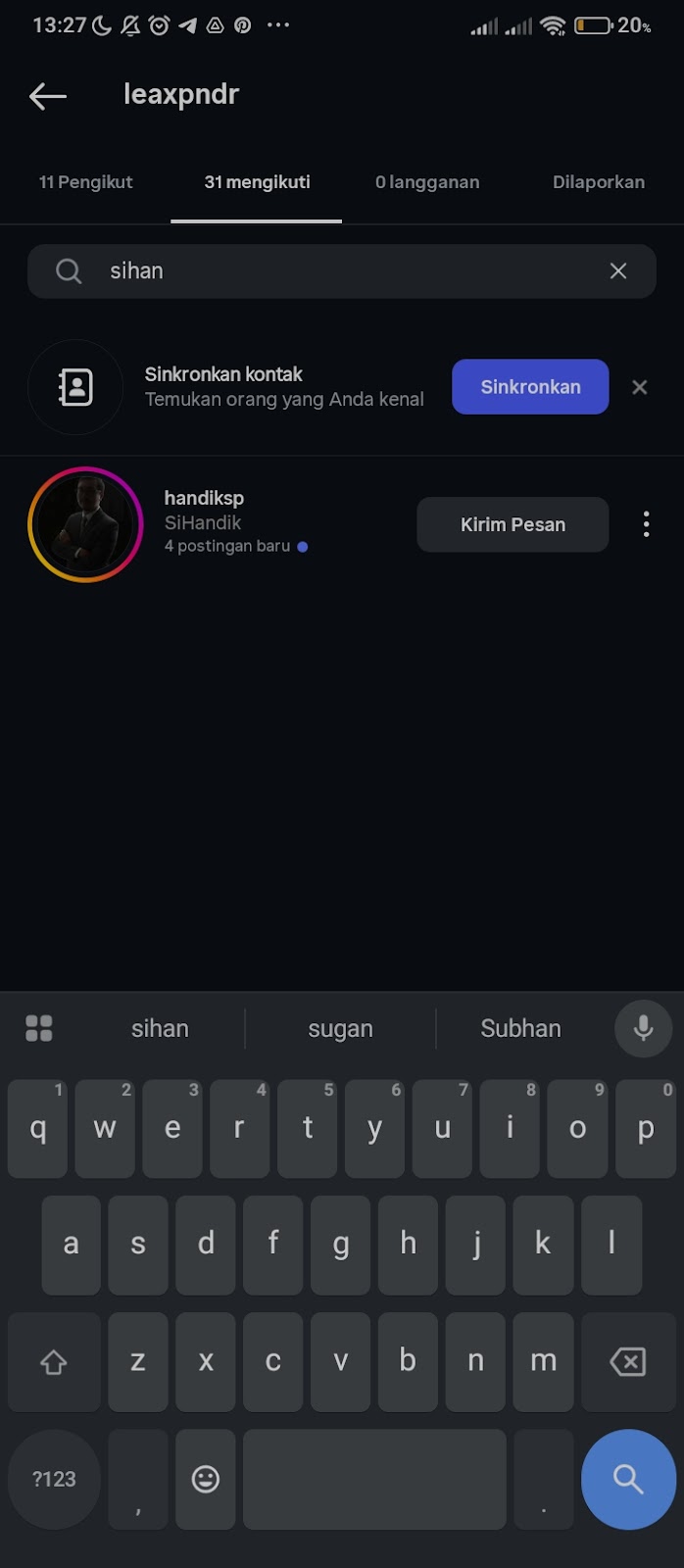
Task: Select the Dilaporkan tab
Action: [598, 182]
